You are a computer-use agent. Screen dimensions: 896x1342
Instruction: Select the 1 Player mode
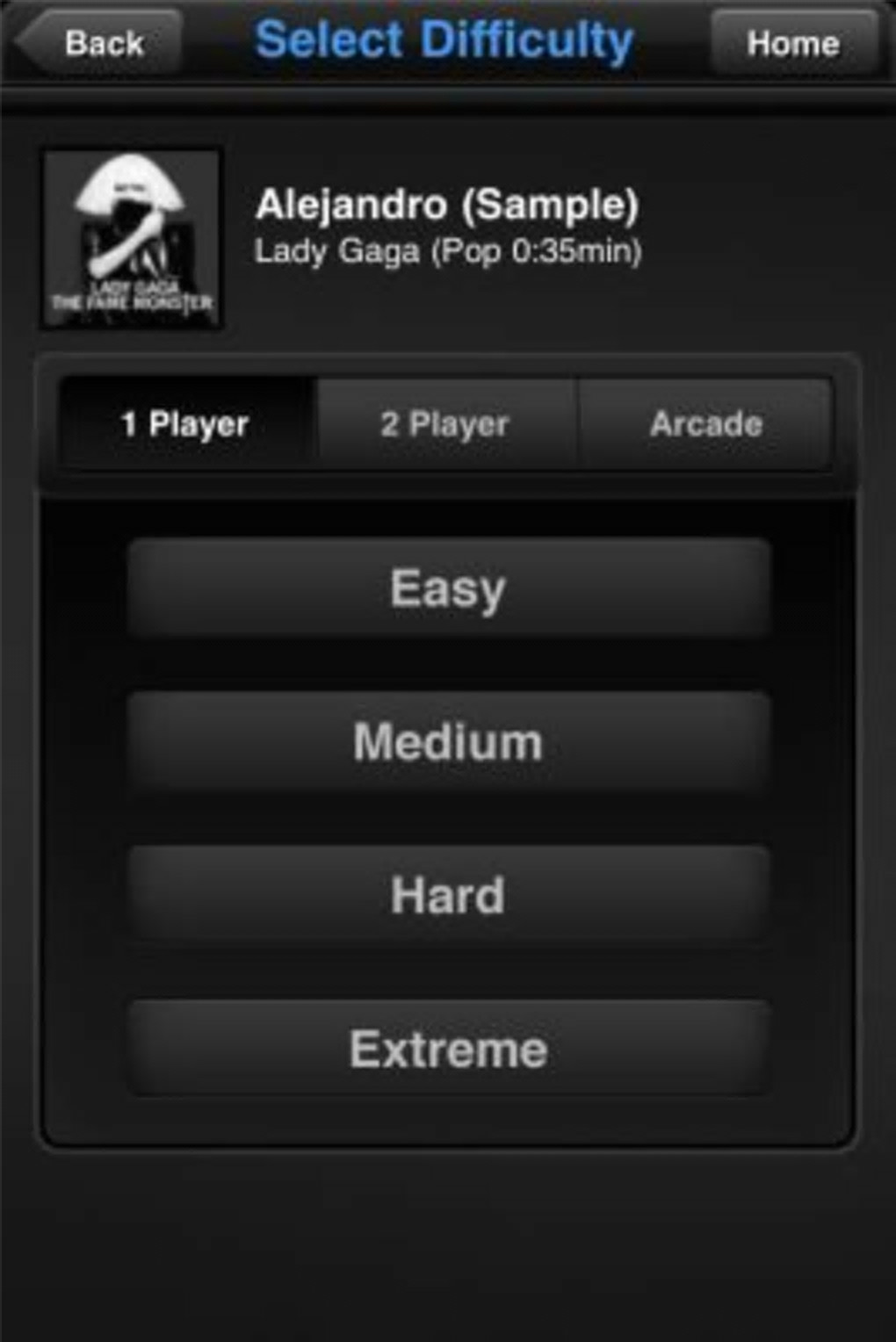tap(186, 424)
